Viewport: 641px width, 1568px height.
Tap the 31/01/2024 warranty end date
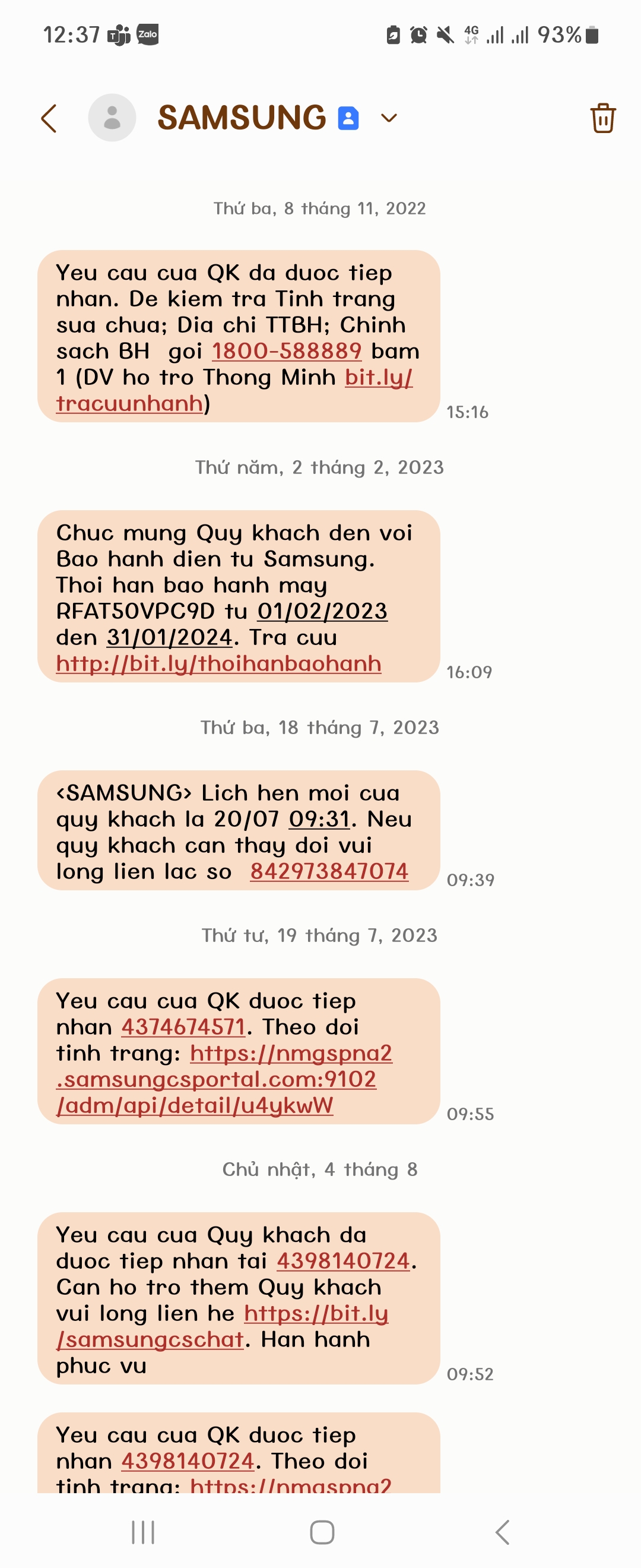[x=170, y=637]
